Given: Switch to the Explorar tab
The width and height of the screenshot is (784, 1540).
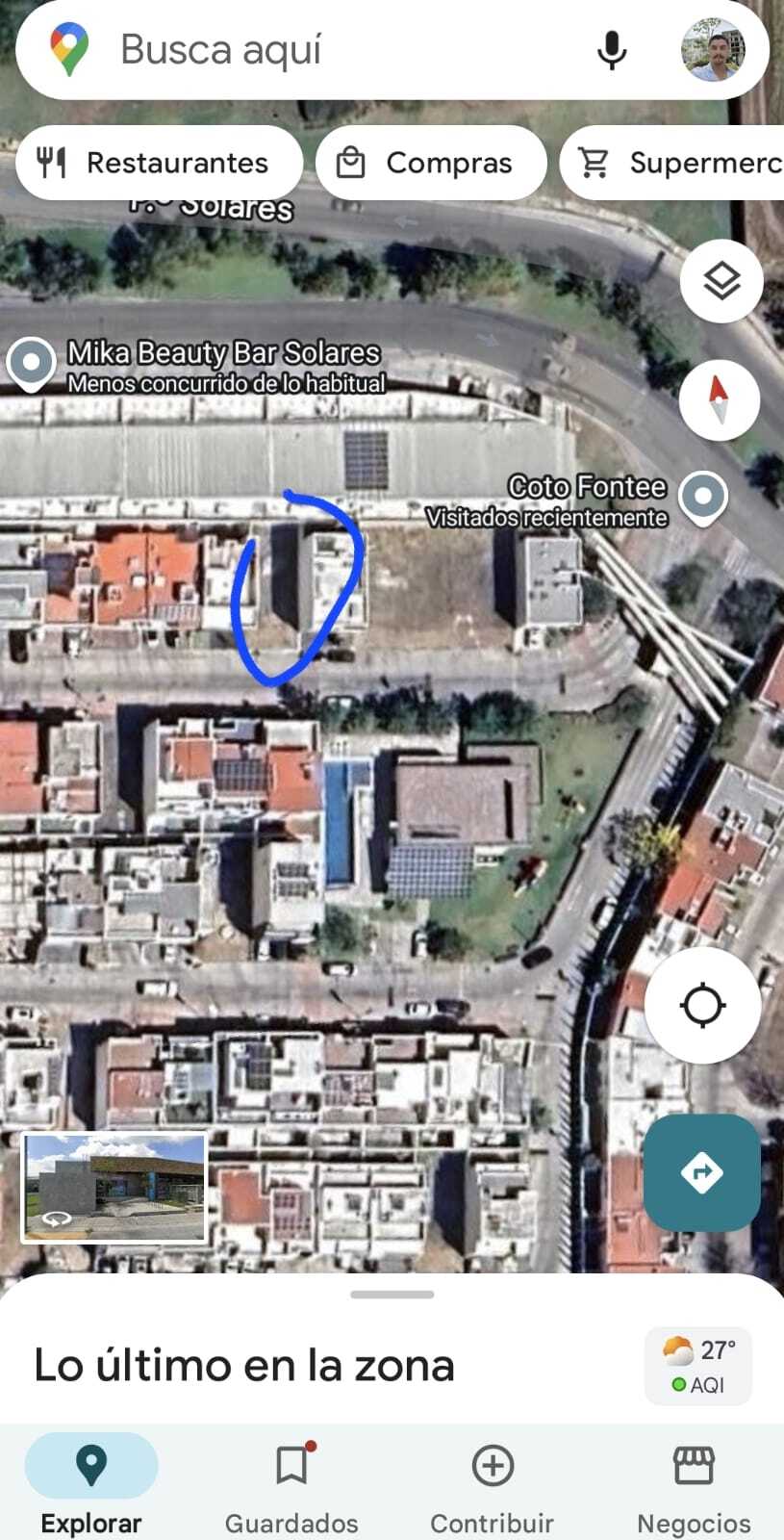Looking at the screenshot, I should tap(91, 1484).
